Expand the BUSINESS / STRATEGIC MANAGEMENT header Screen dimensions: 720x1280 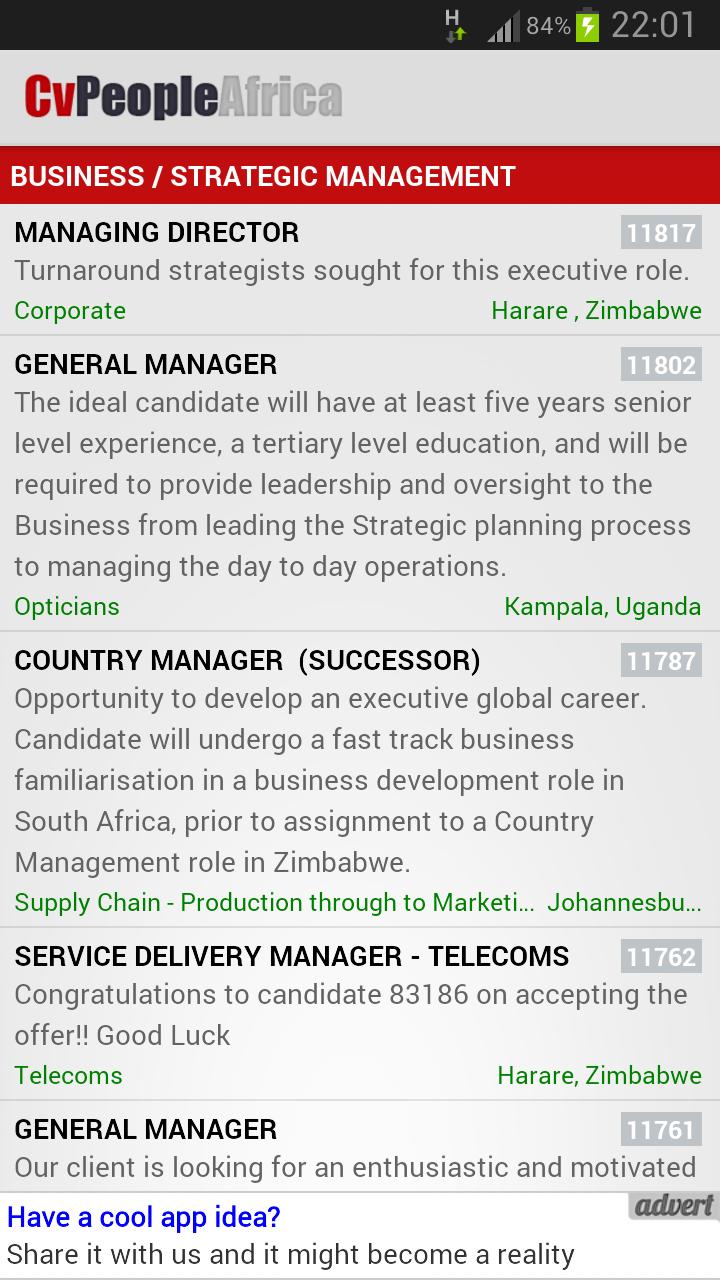coord(261,176)
